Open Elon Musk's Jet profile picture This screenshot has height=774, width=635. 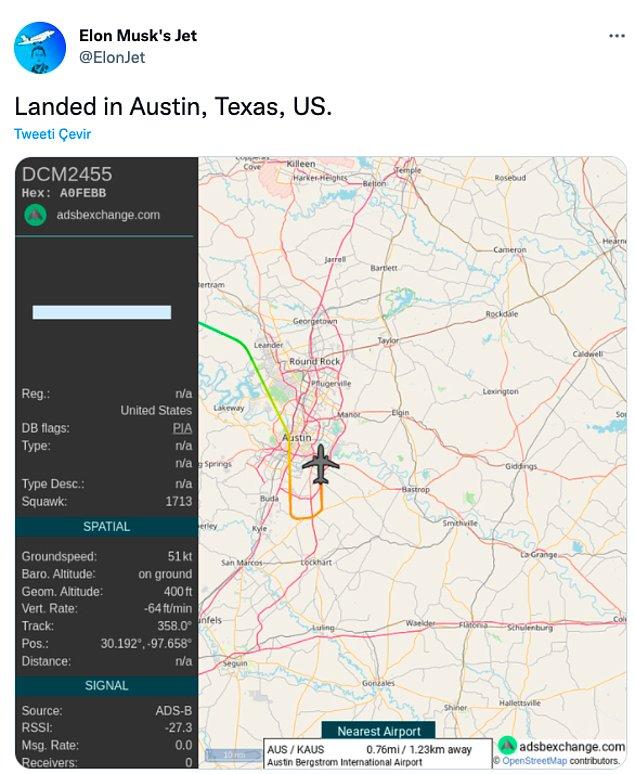[35, 46]
